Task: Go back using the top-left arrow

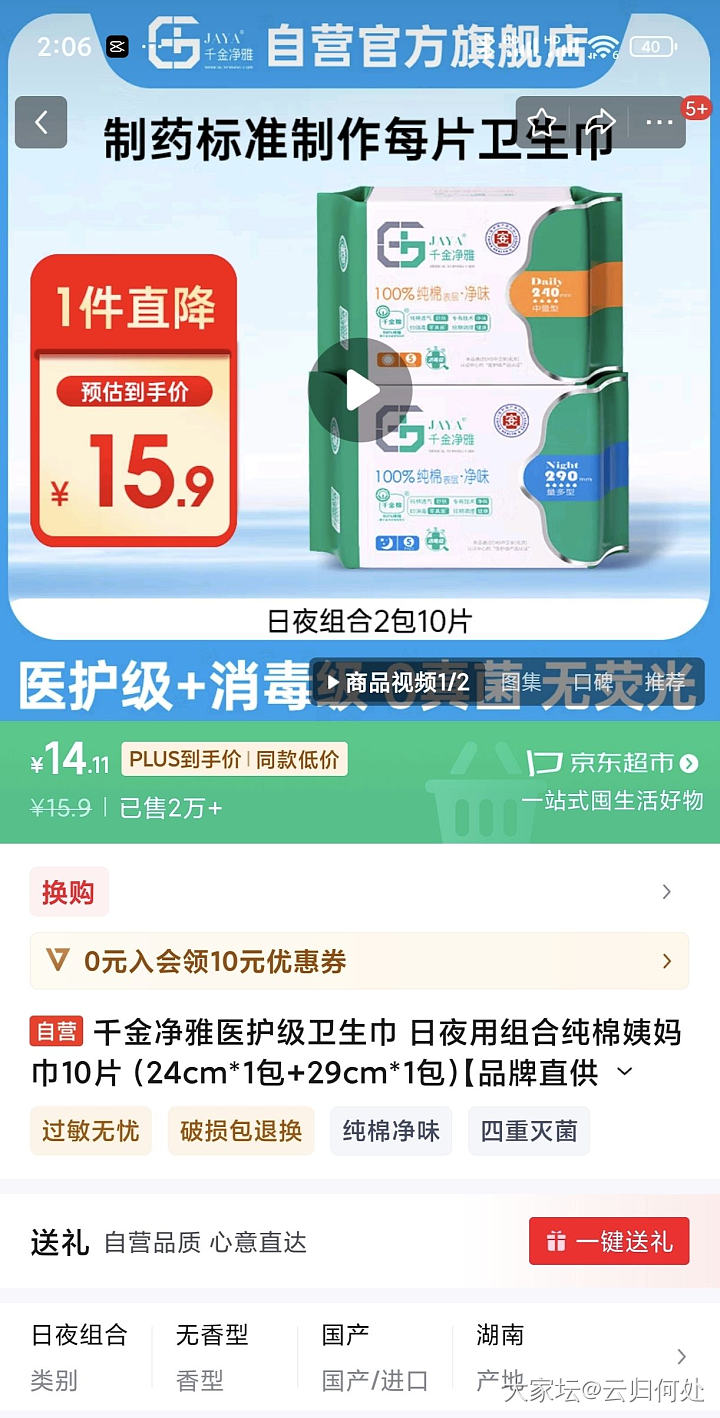Action: click(41, 123)
